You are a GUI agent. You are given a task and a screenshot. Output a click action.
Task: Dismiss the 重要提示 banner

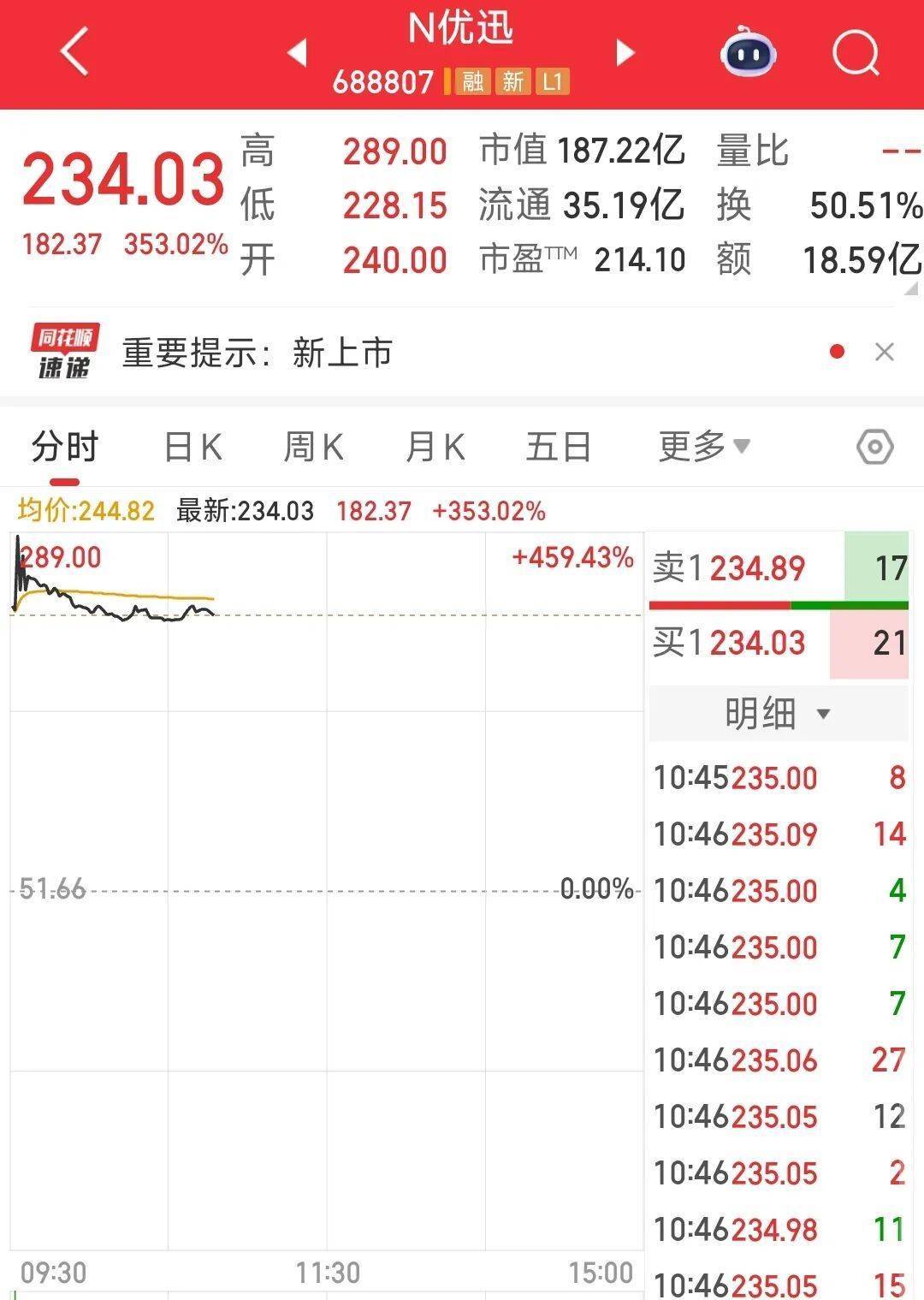(x=885, y=352)
